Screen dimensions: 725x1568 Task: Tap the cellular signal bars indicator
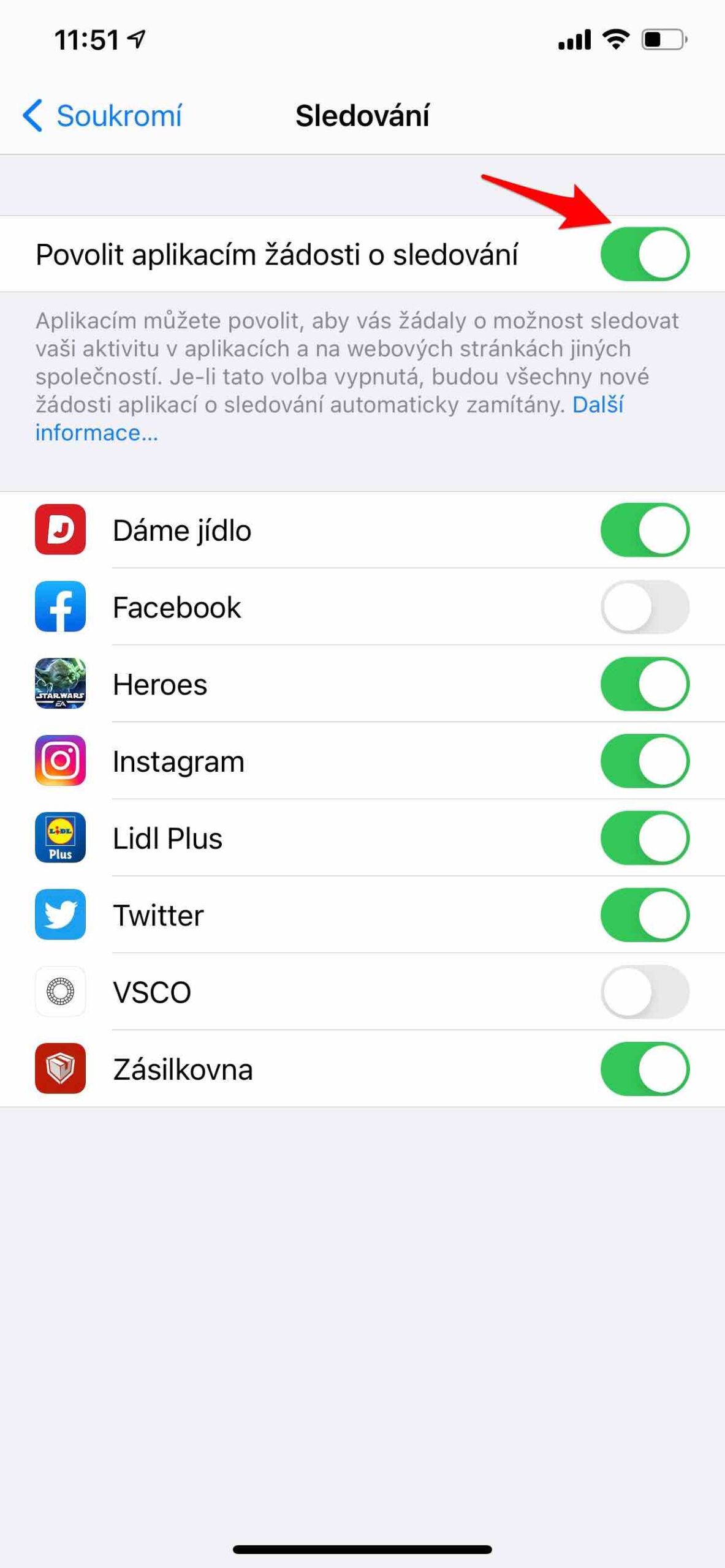575,39
